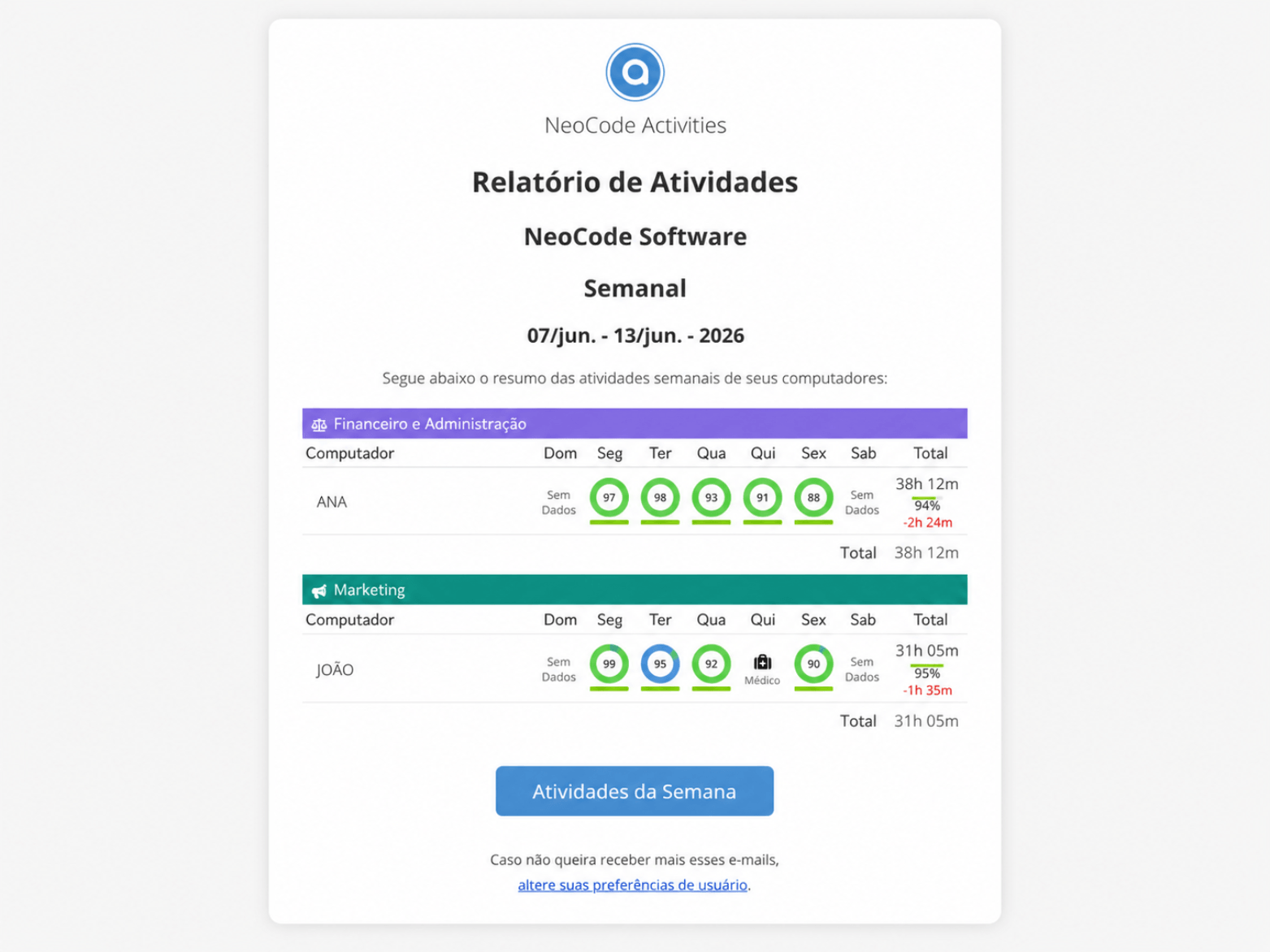
Task: Open the Atividades da Semana button
Action: [x=634, y=790]
